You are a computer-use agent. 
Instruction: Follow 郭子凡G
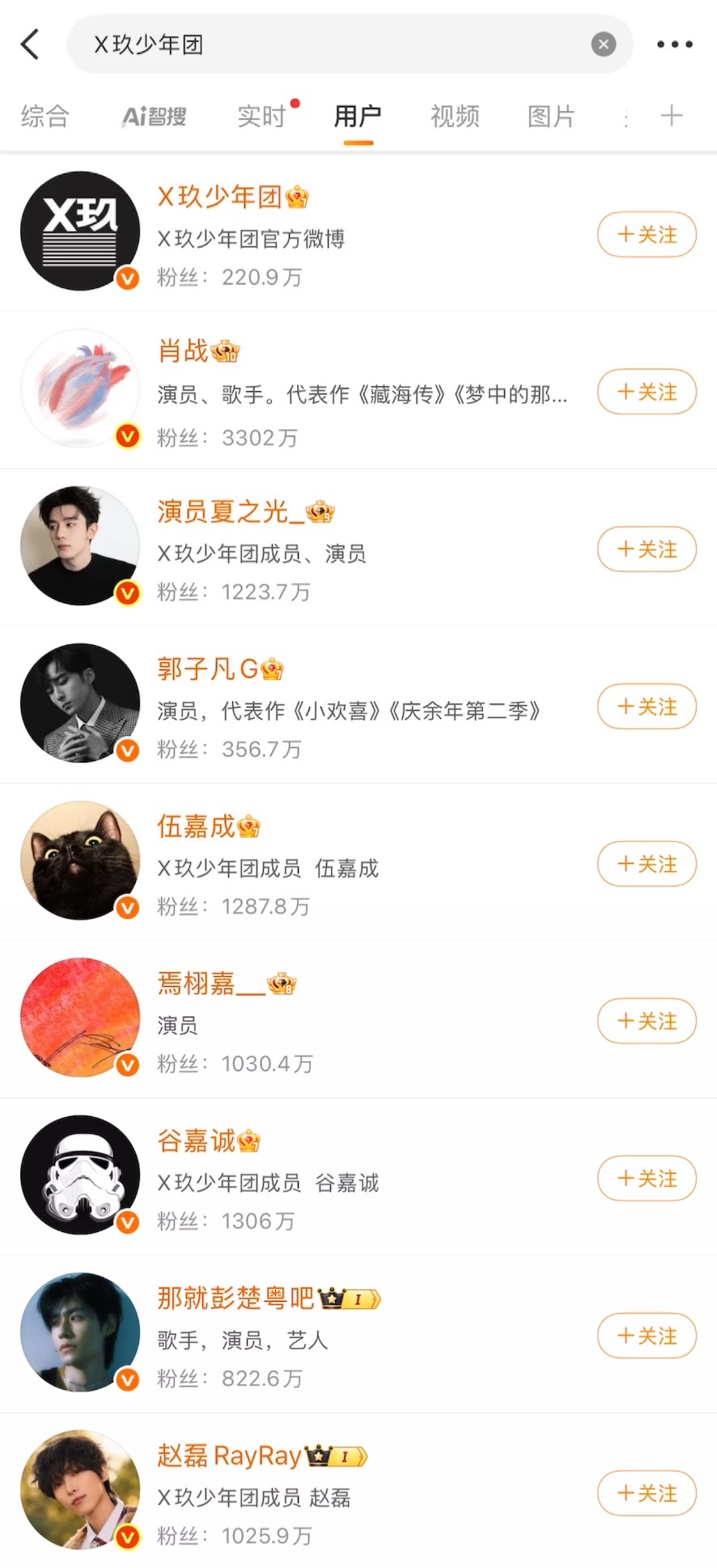click(x=647, y=707)
